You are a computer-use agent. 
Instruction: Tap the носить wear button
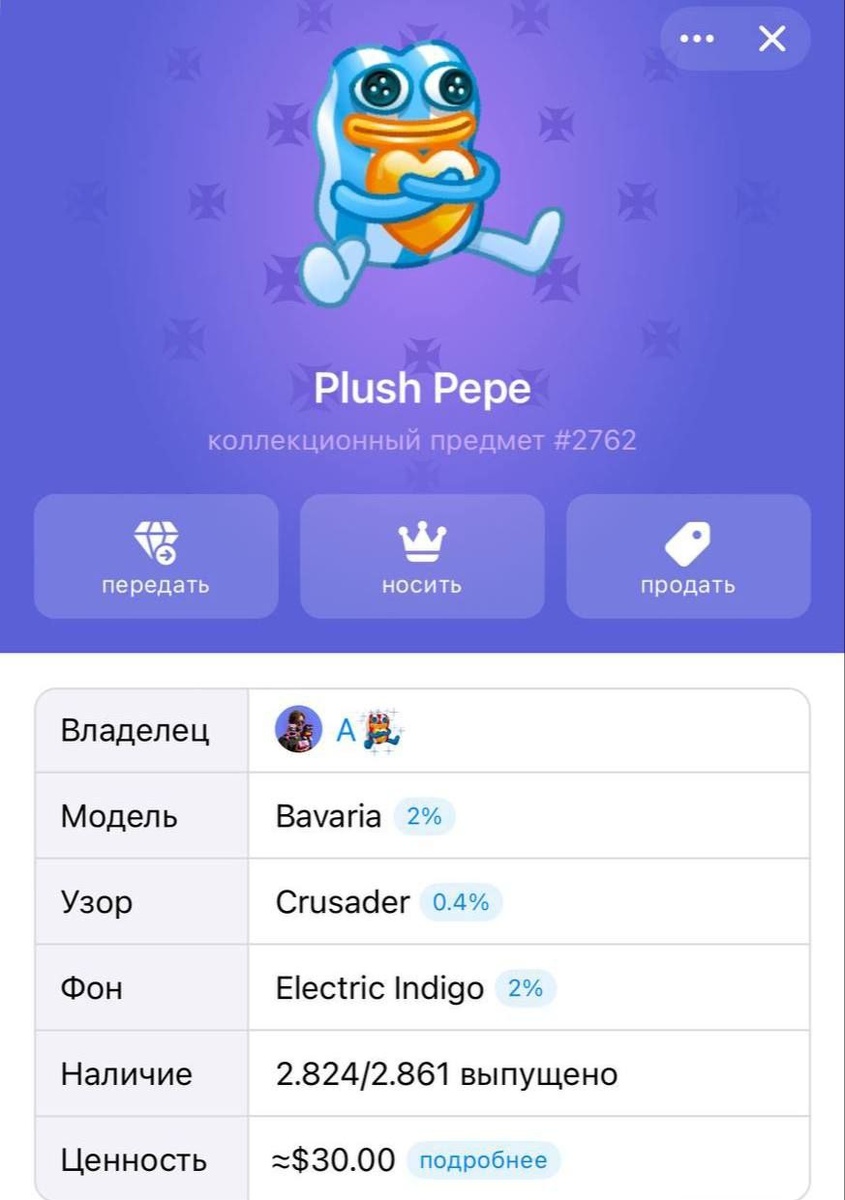[422, 556]
